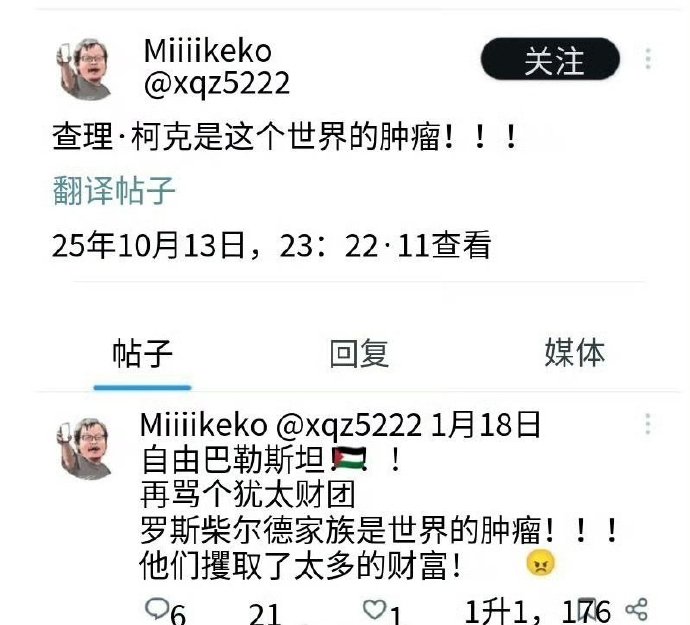The height and width of the screenshot is (625, 690).
Task: Switch to the 帖子 tab
Action: click(x=142, y=352)
